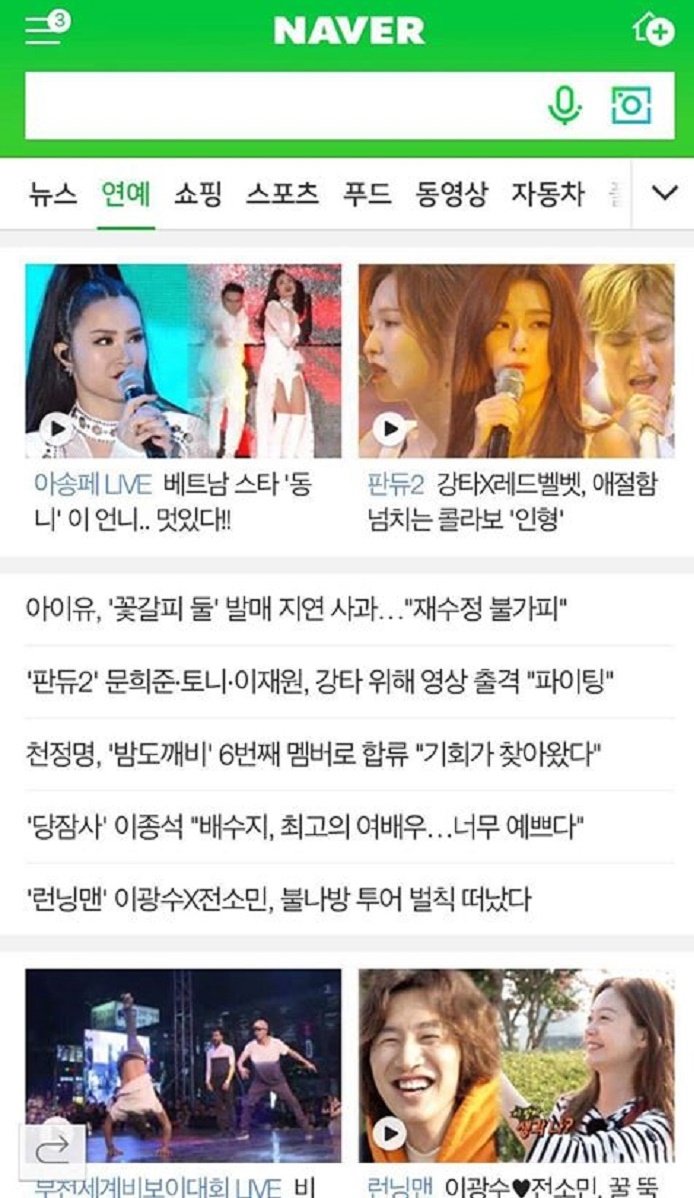Open the 천정명 '밤도깨비' 합류 headline
The height and width of the screenshot is (1198, 694).
tap(318, 754)
